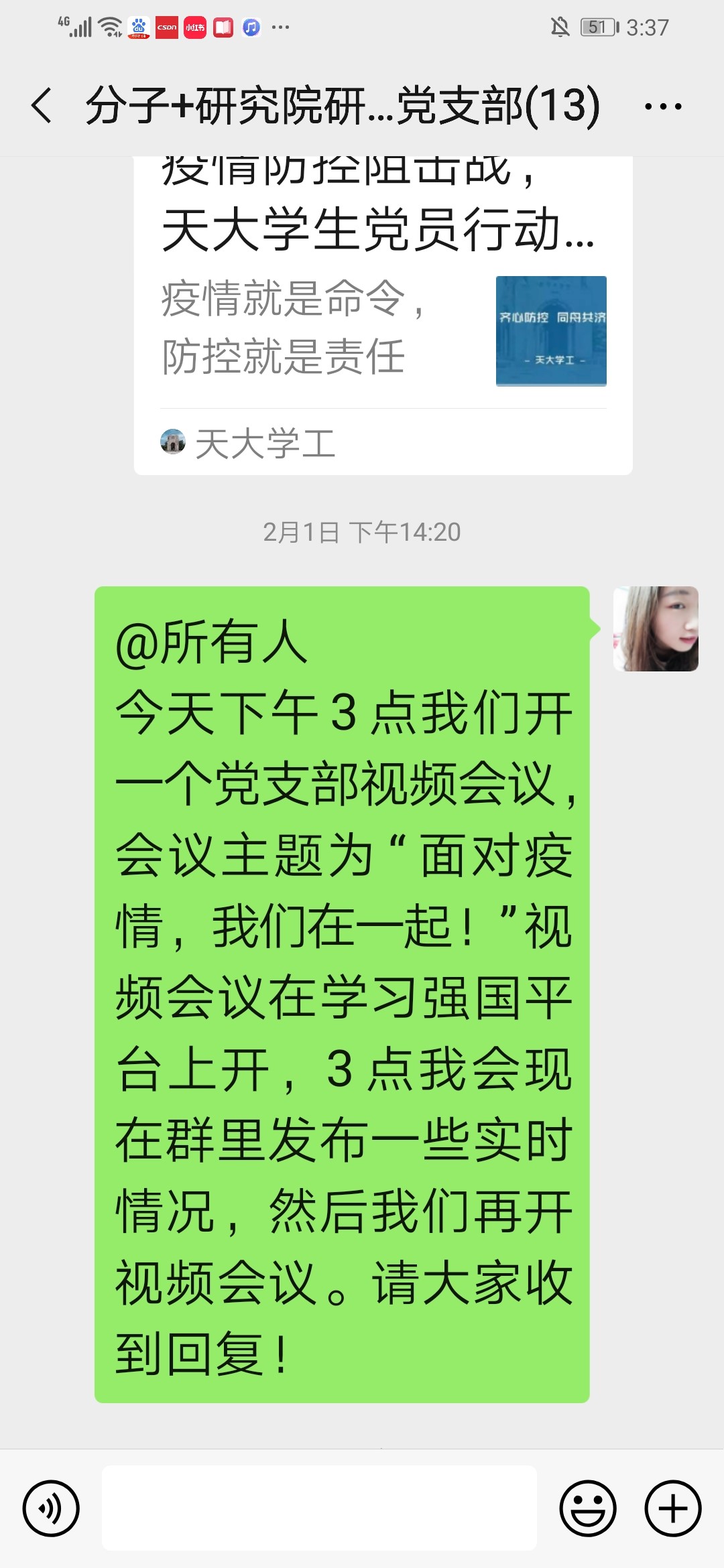Open the emoji sticker panel
724x1568 pixels.
[x=587, y=1508]
